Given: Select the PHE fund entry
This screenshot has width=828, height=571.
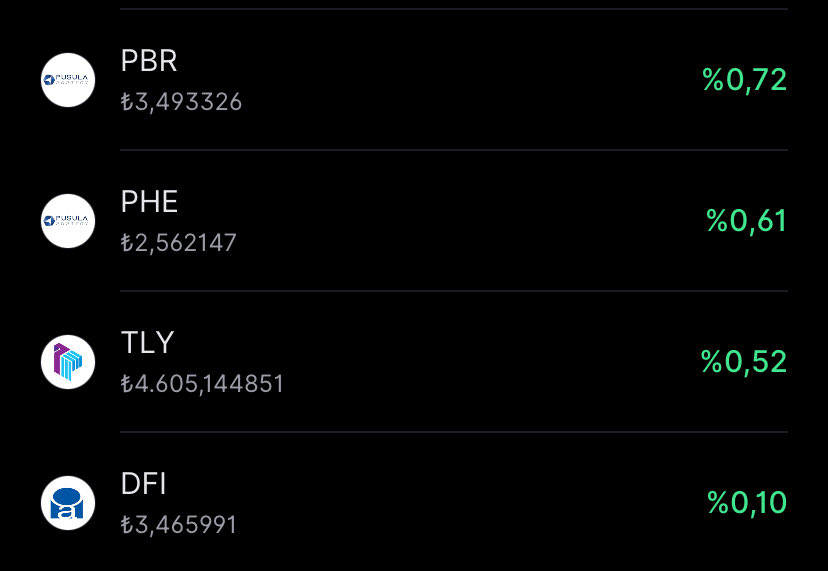Looking at the screenshot, I should point(414,221).
